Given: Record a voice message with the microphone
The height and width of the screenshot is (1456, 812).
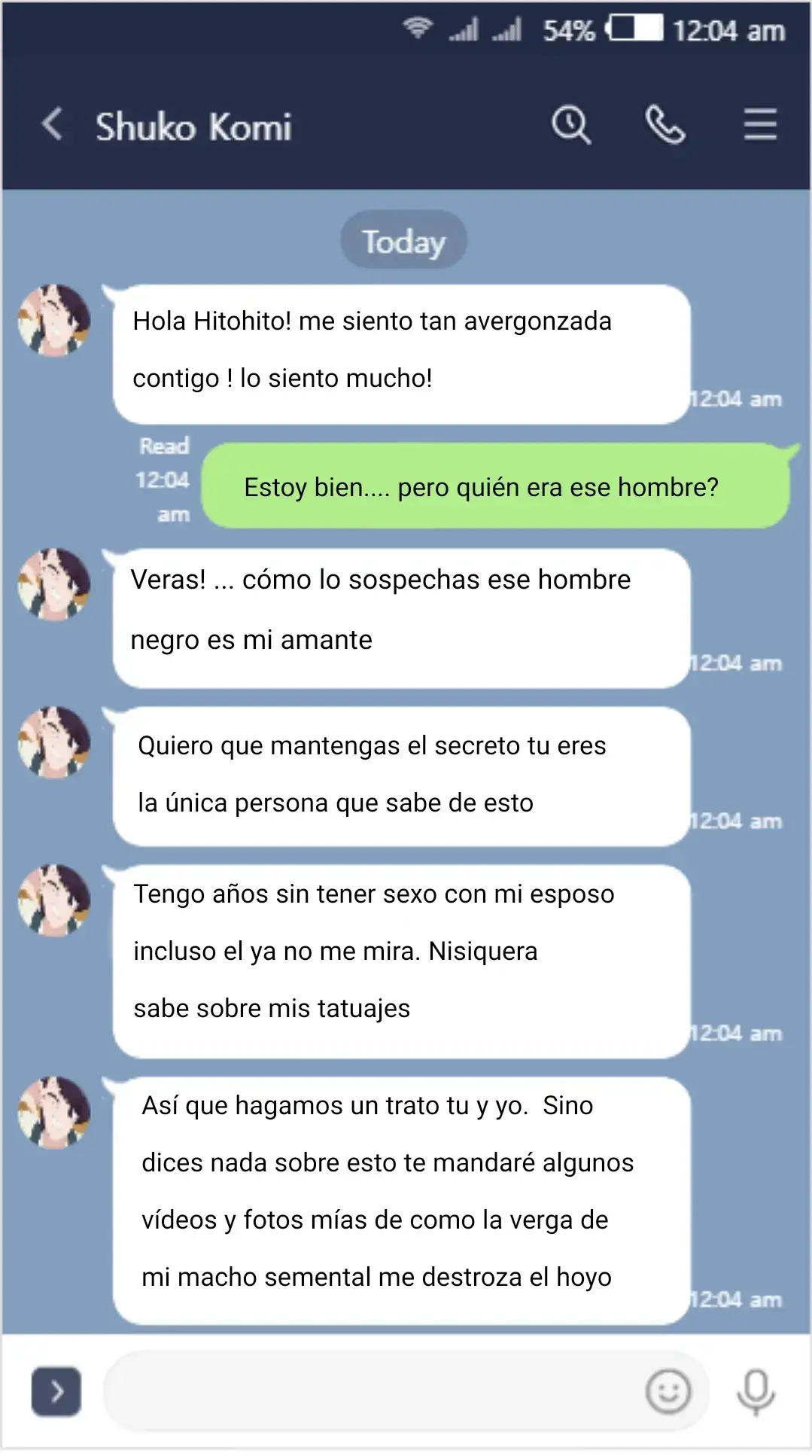Looking at the screenshot, I should pyautogui.click(x=756, y=1391).
